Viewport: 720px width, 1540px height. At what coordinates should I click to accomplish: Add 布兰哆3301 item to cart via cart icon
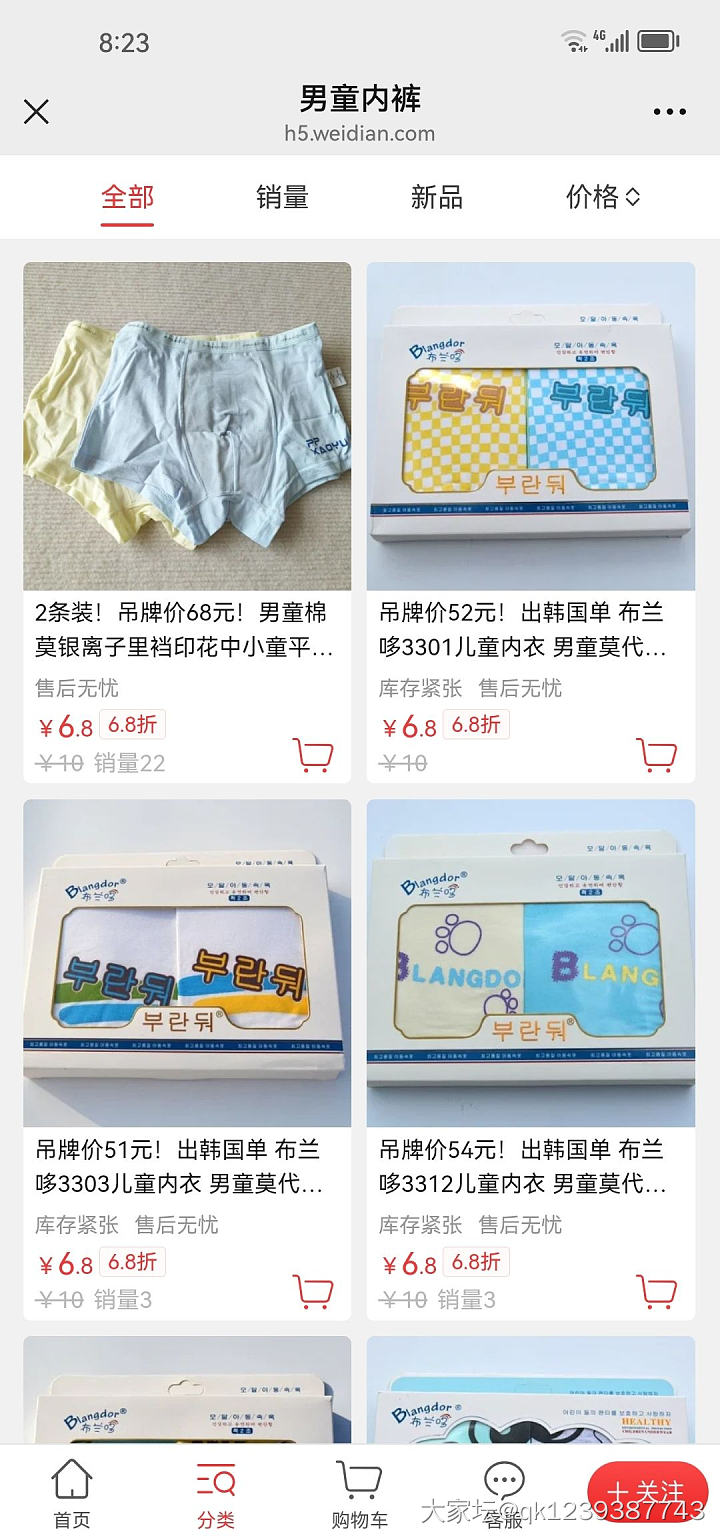pos(657,757)
